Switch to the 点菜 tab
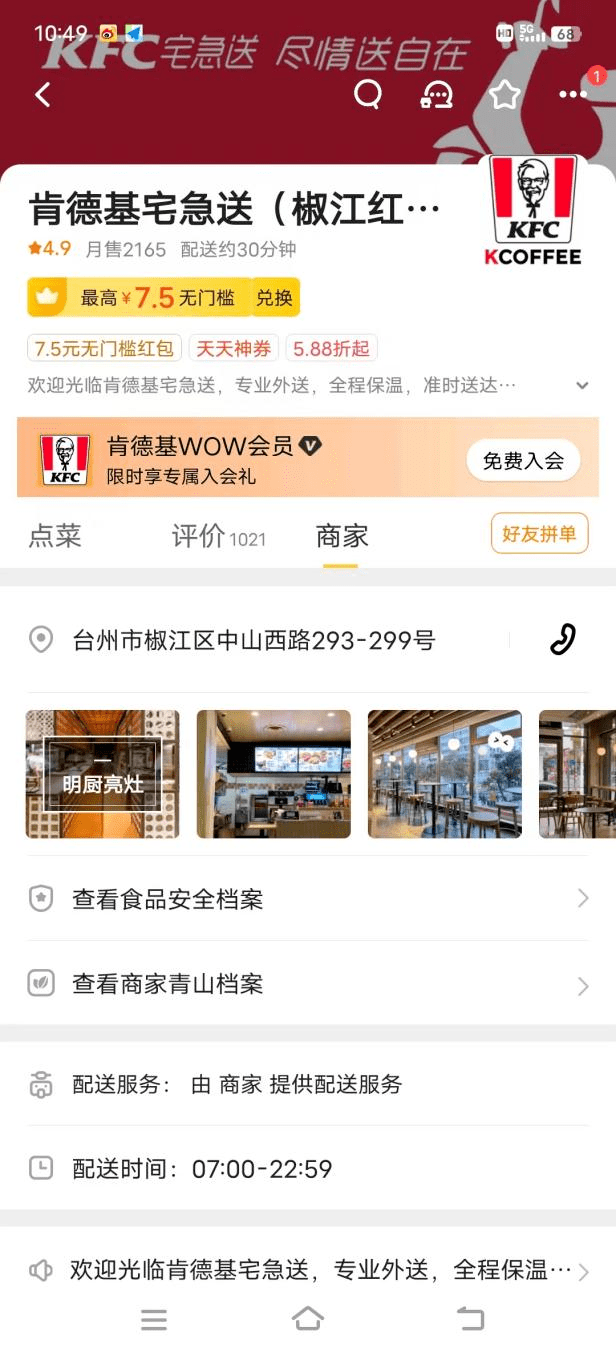616x1356 pixels. click(55, 536)
